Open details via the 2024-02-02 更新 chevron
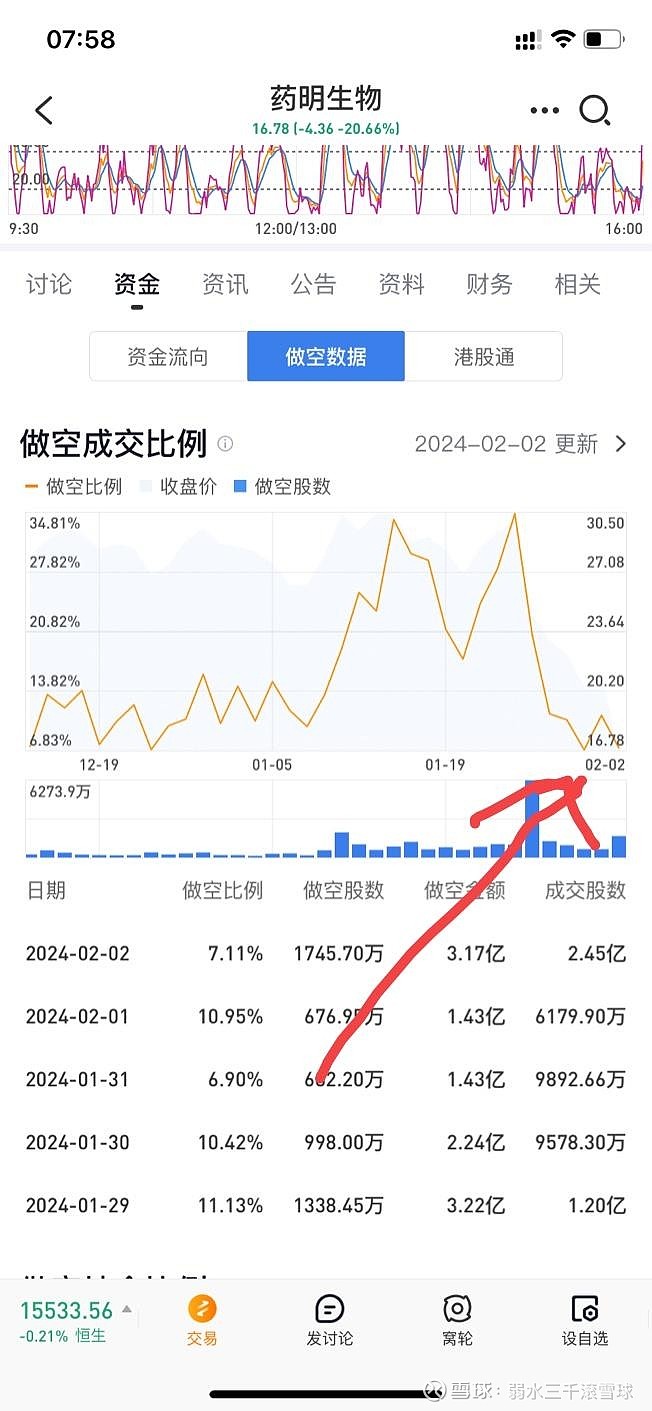 621,443
